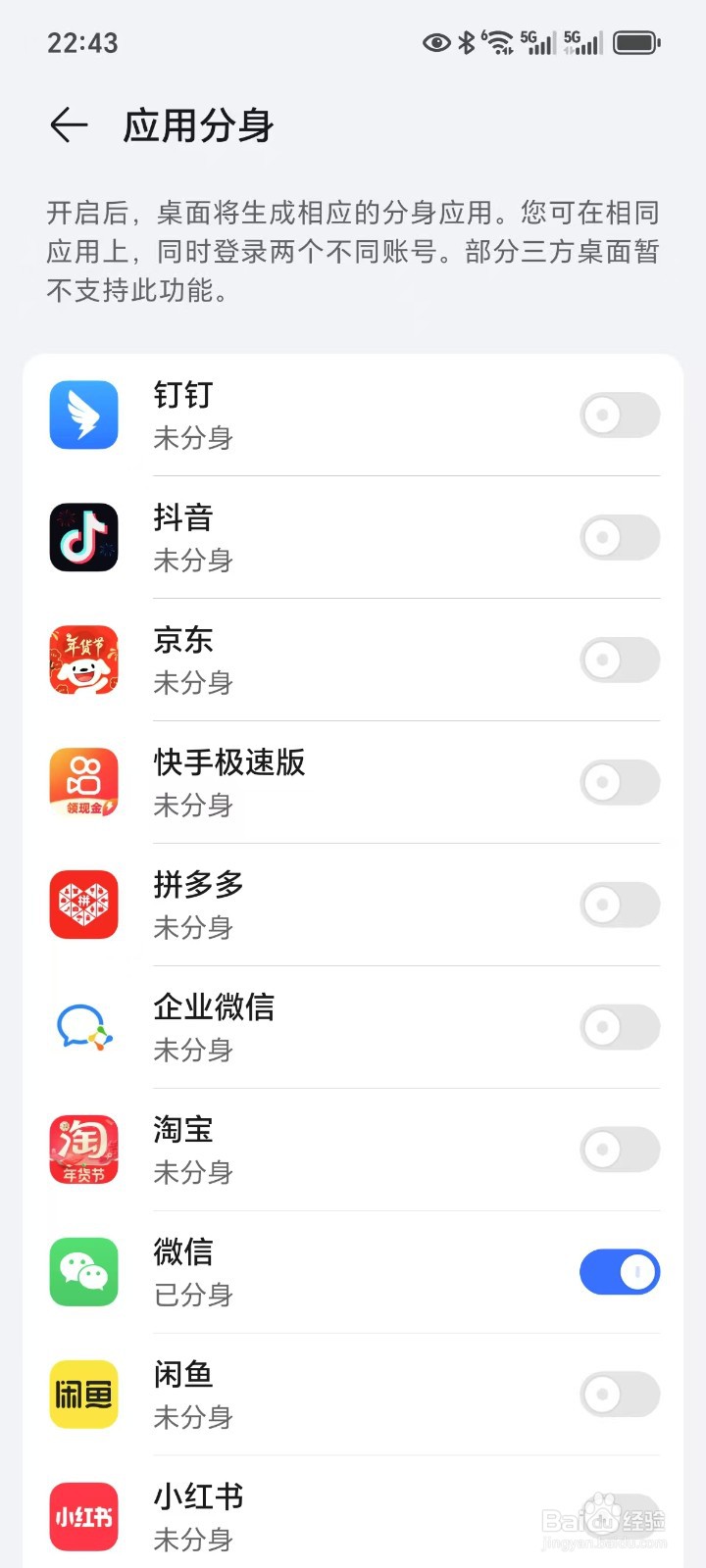706x1568 pixels.
Task: Click the 拼多多 app icon
Action: coord(83,905)
